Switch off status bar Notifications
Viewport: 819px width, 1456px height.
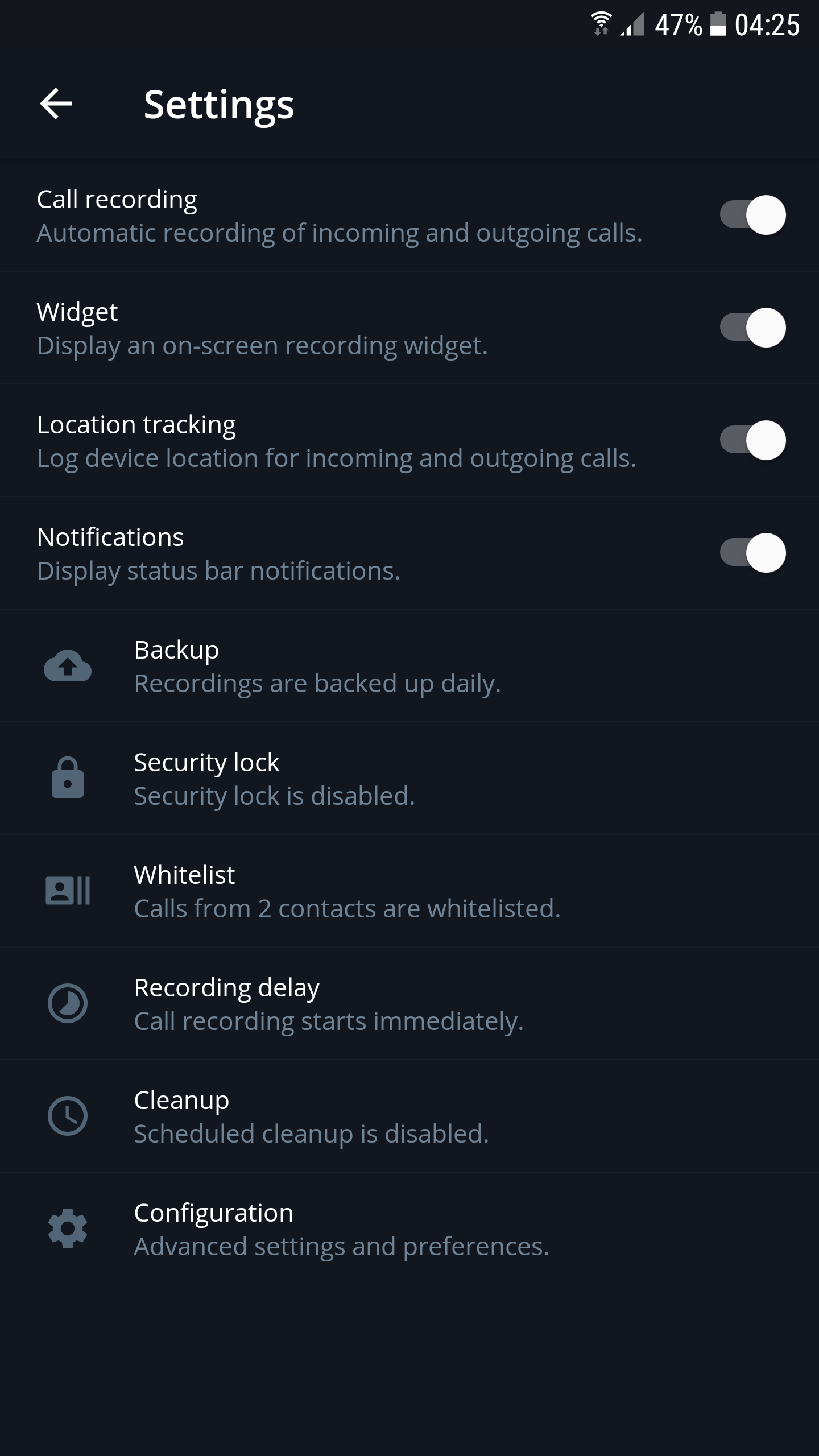tap(752, 553)
